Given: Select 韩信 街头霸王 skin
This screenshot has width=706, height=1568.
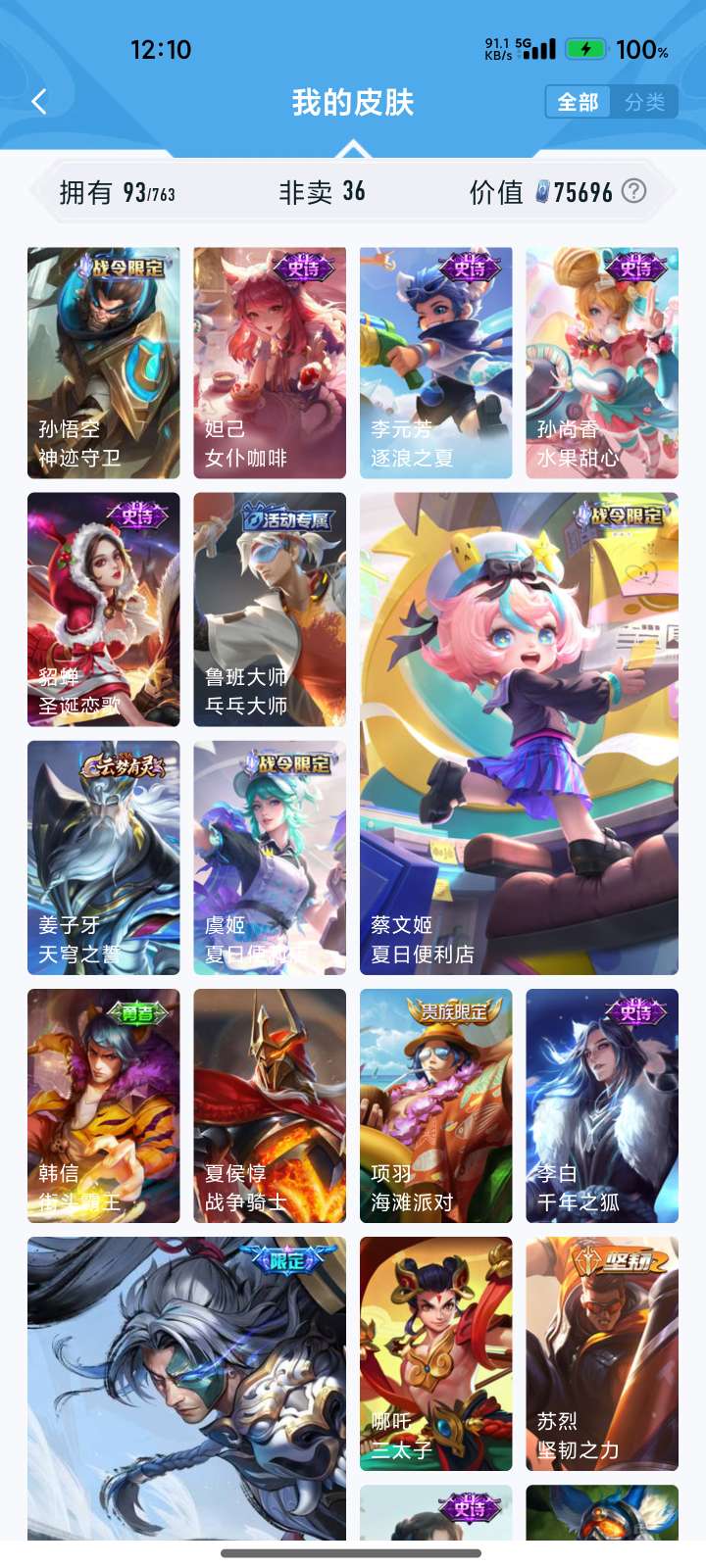Looking at the screenshot, I should [103, 1105].
